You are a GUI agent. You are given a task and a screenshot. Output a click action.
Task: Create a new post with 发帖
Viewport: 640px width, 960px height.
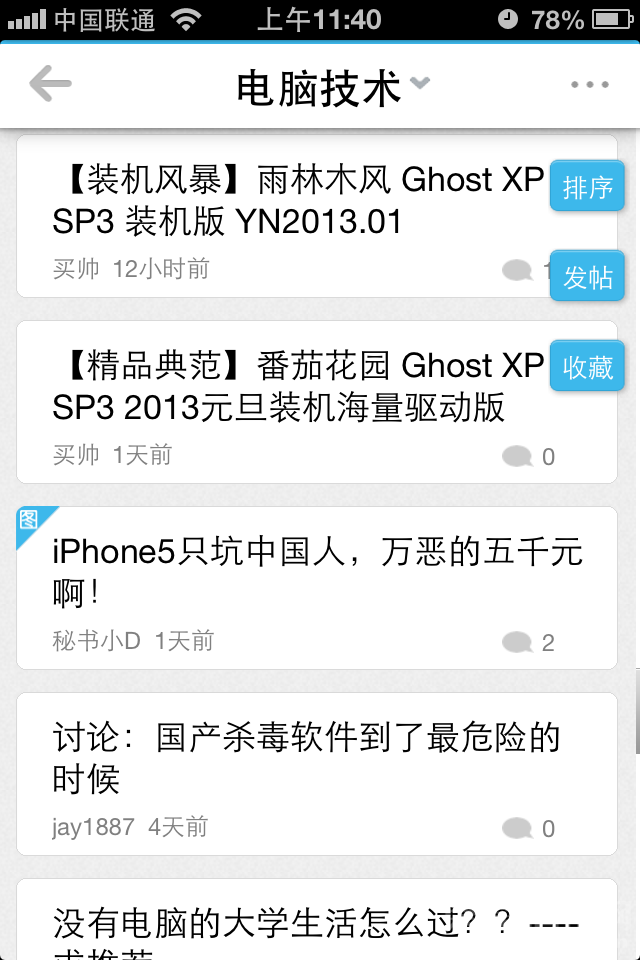click(x=587, y=276)
